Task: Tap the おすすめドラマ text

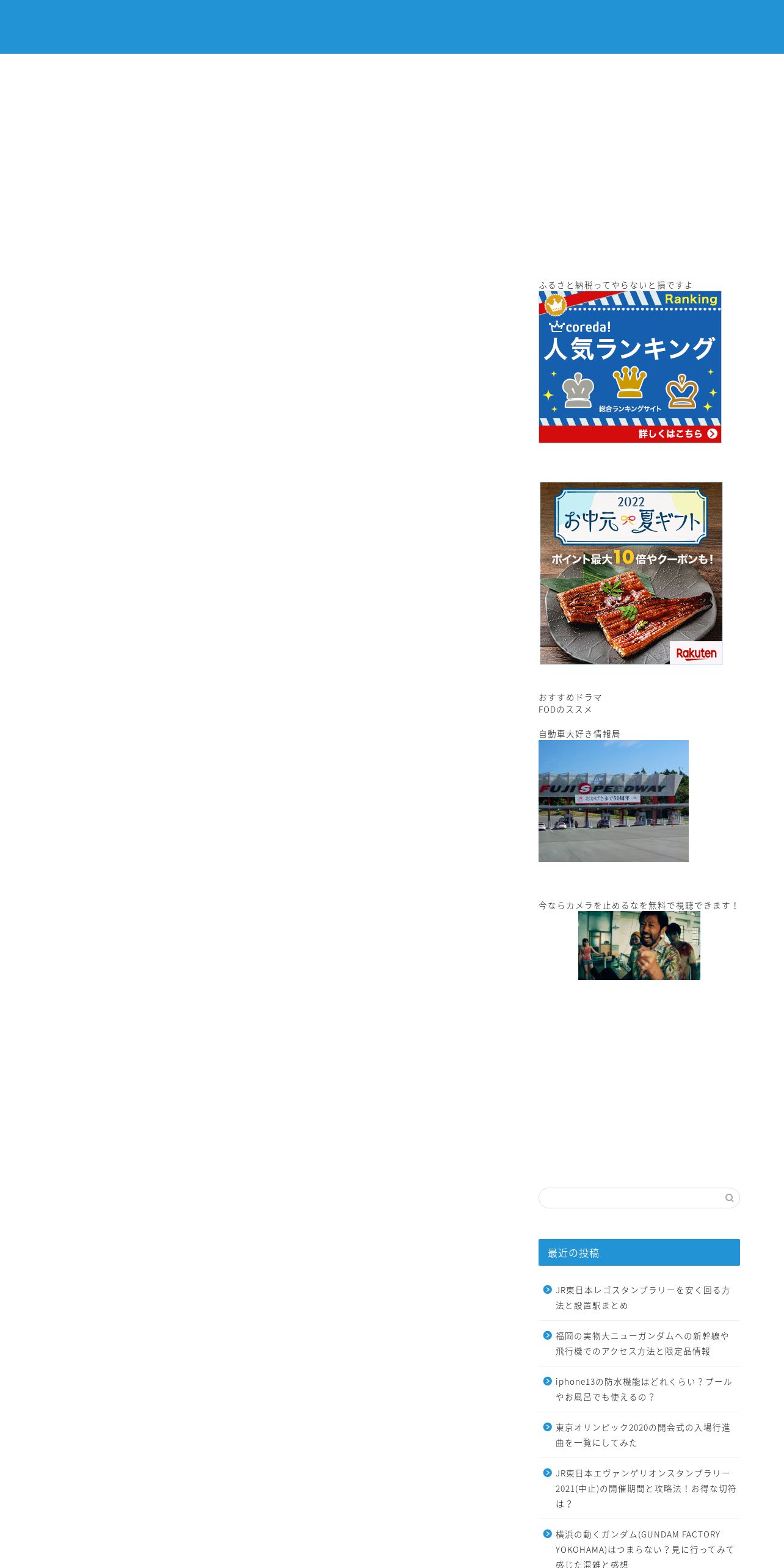Action: click(570, 697)
